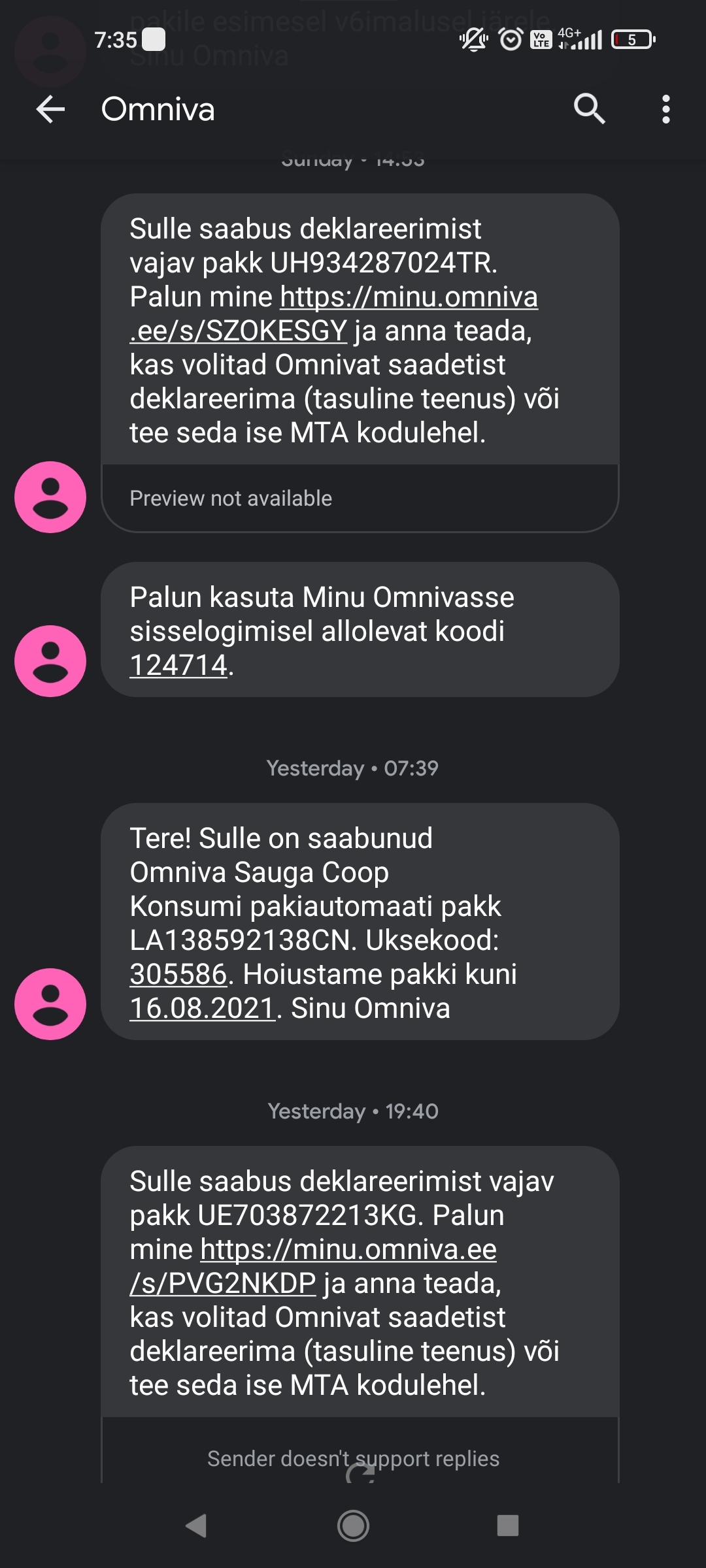Open recent apps from navigation bar
This screenshot has width=706, height=1568.
508,1526
